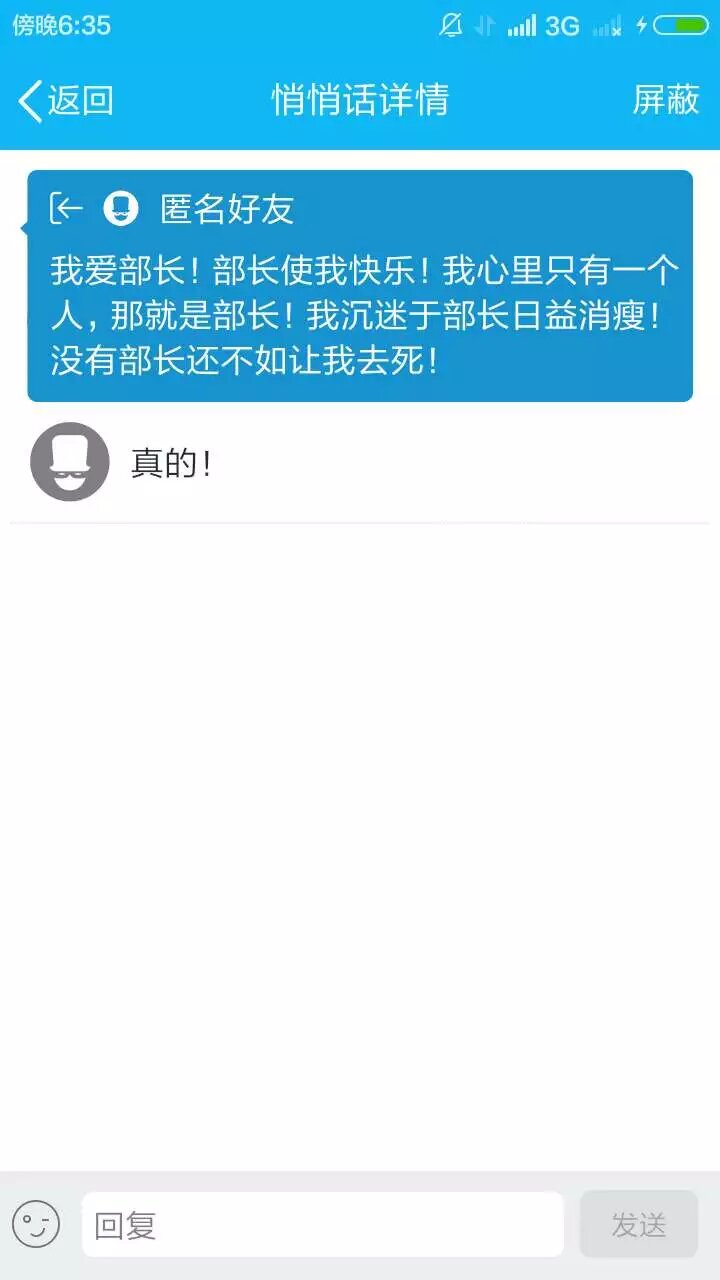Open the emoji picker smiley icon
Image resolution: width=720 pixels, height=1280 pixels.
tap(36, 1224)
